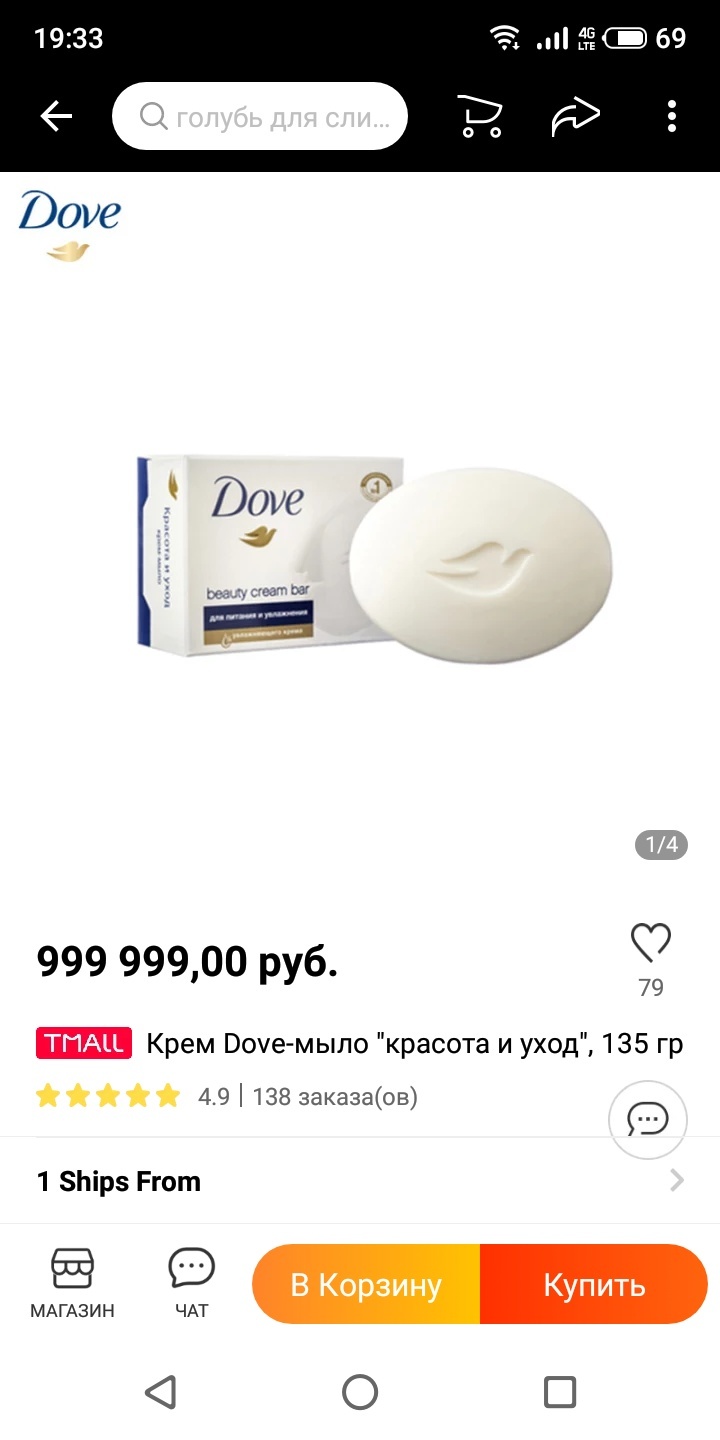Start a chat via Чат button
Image resolution: width=720 pixels, height=1440 pixels.
coord(191,1284)
